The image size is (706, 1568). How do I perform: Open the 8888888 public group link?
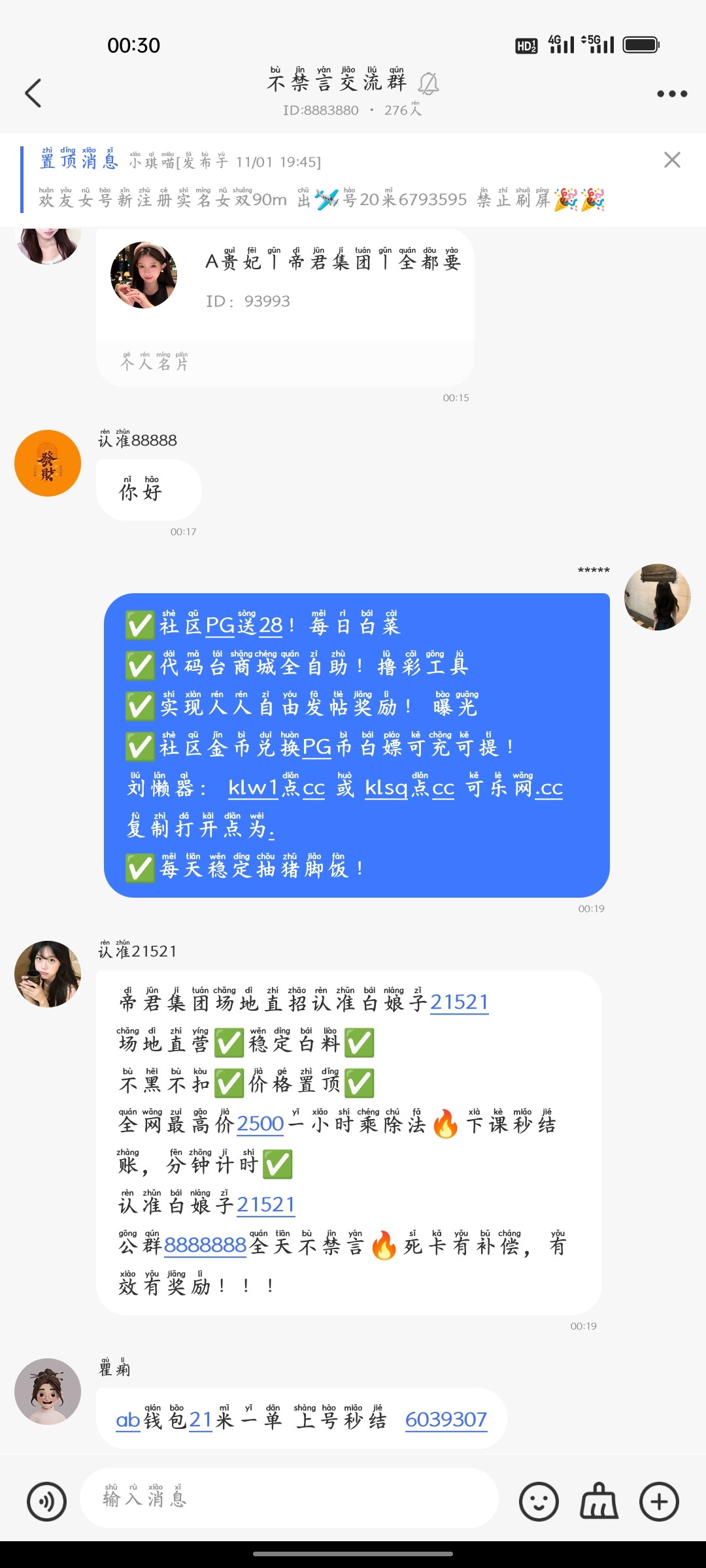tap(206, 1245)
